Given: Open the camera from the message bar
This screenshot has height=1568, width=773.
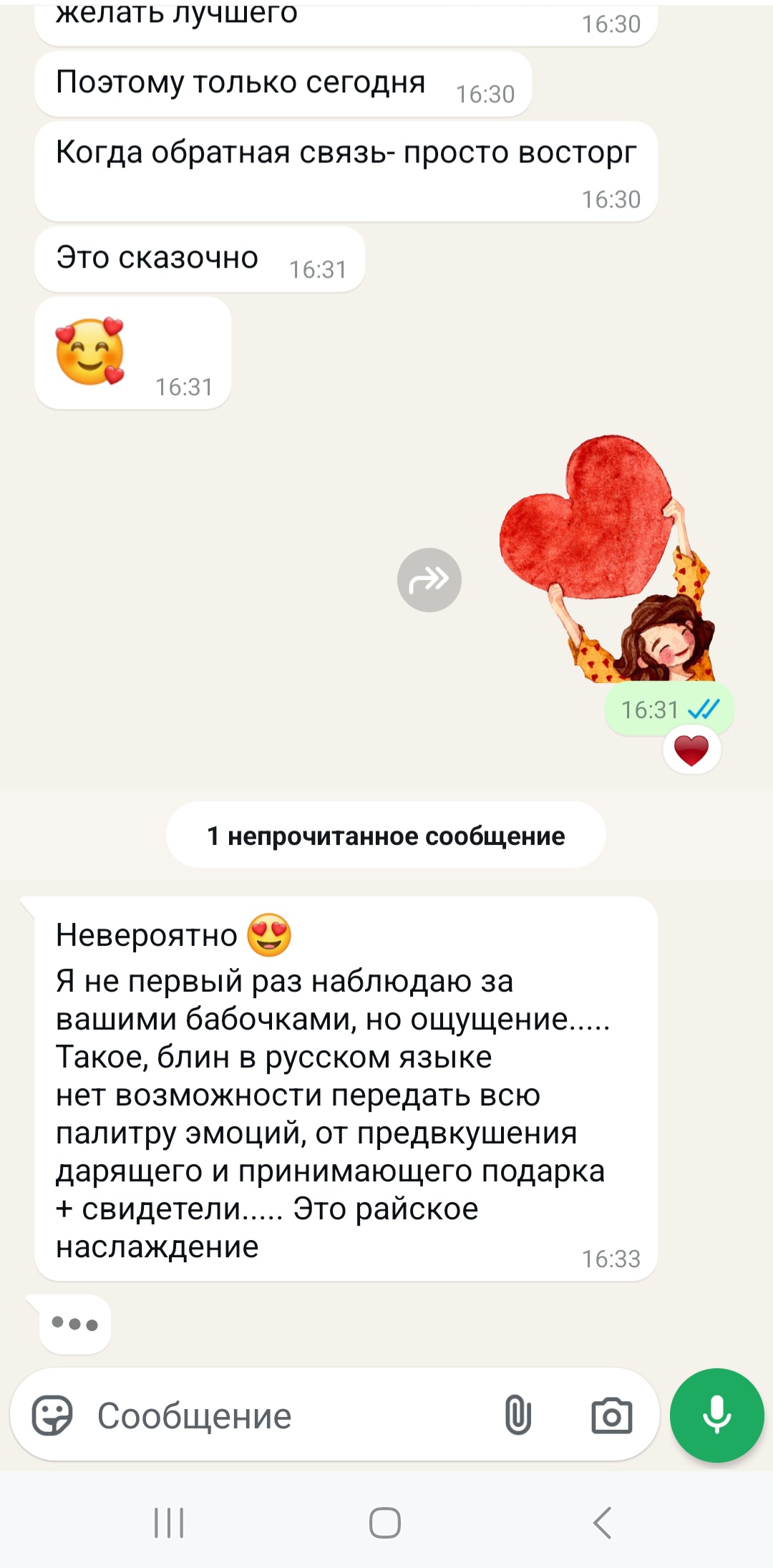Looking at the screenshot, I should point(611,1415).
